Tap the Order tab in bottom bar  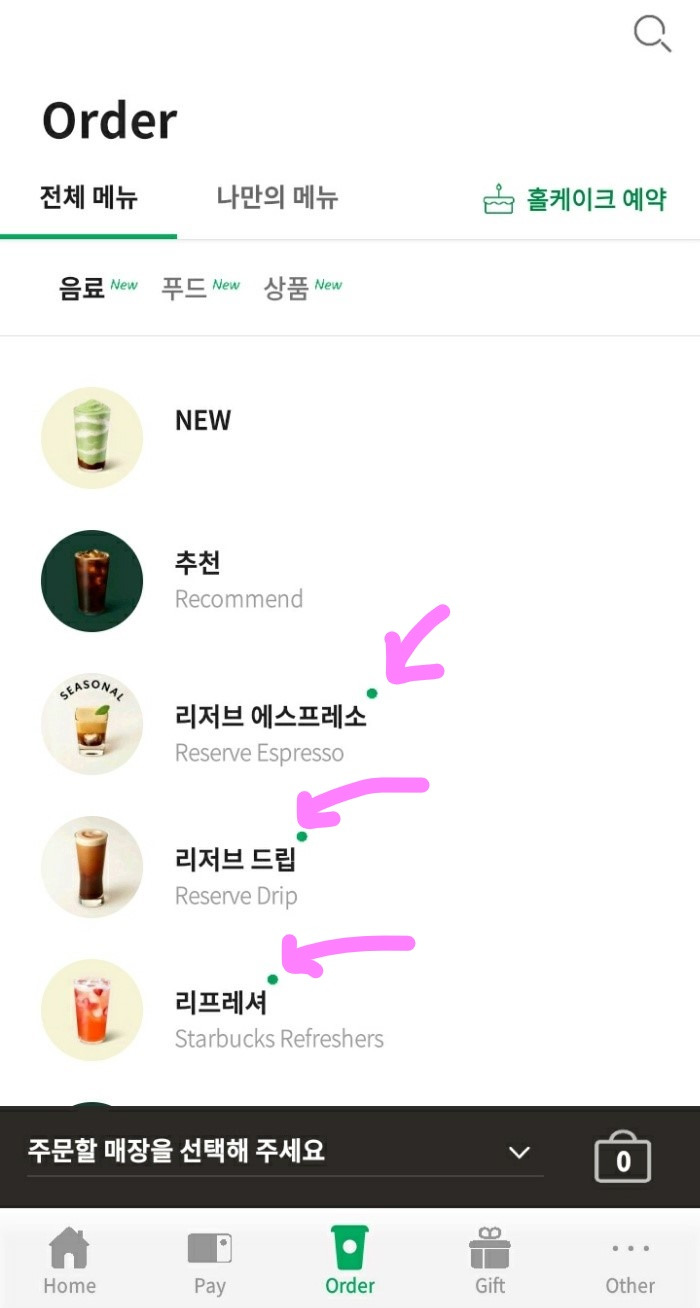tap(350, 1262)
